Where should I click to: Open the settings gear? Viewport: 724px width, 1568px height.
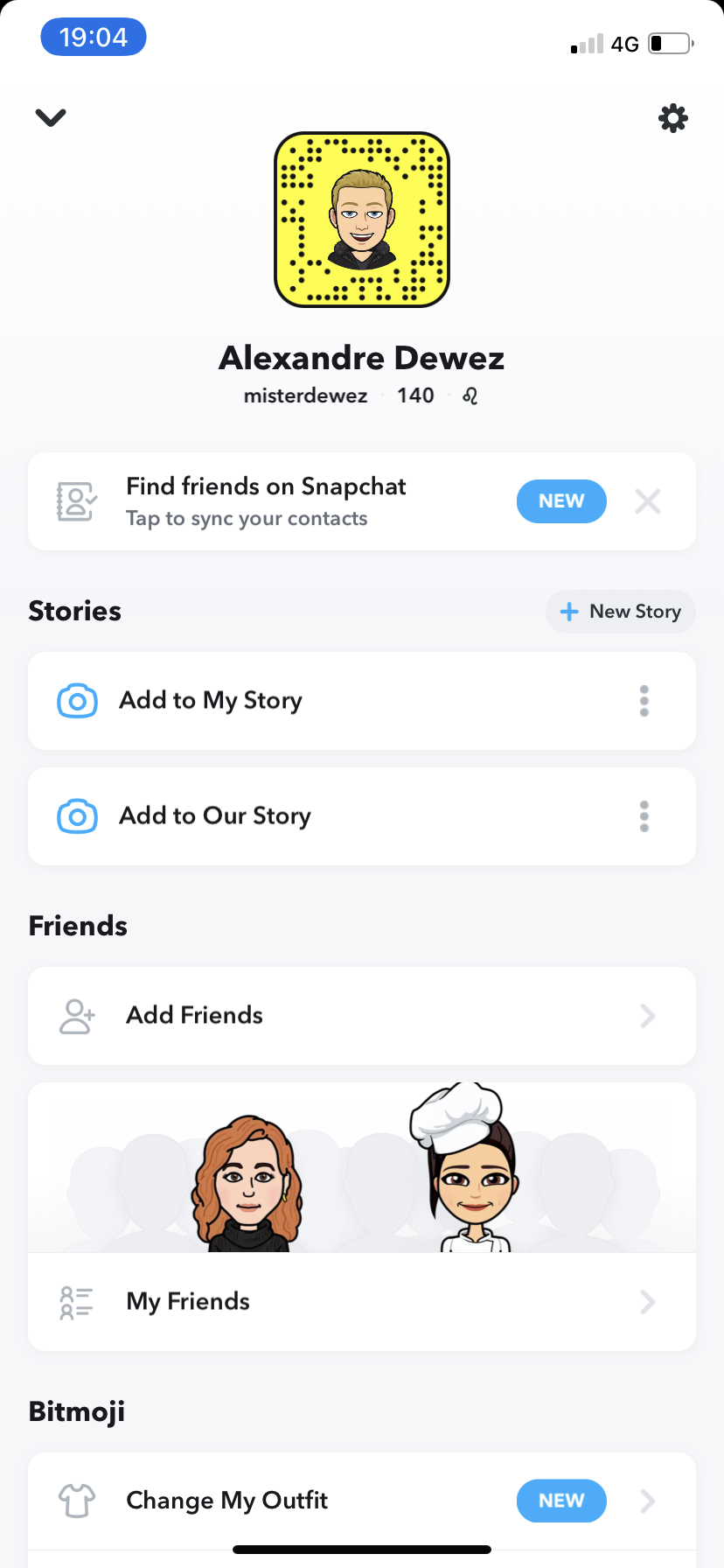pyautogui.click(x=672, y=117)
